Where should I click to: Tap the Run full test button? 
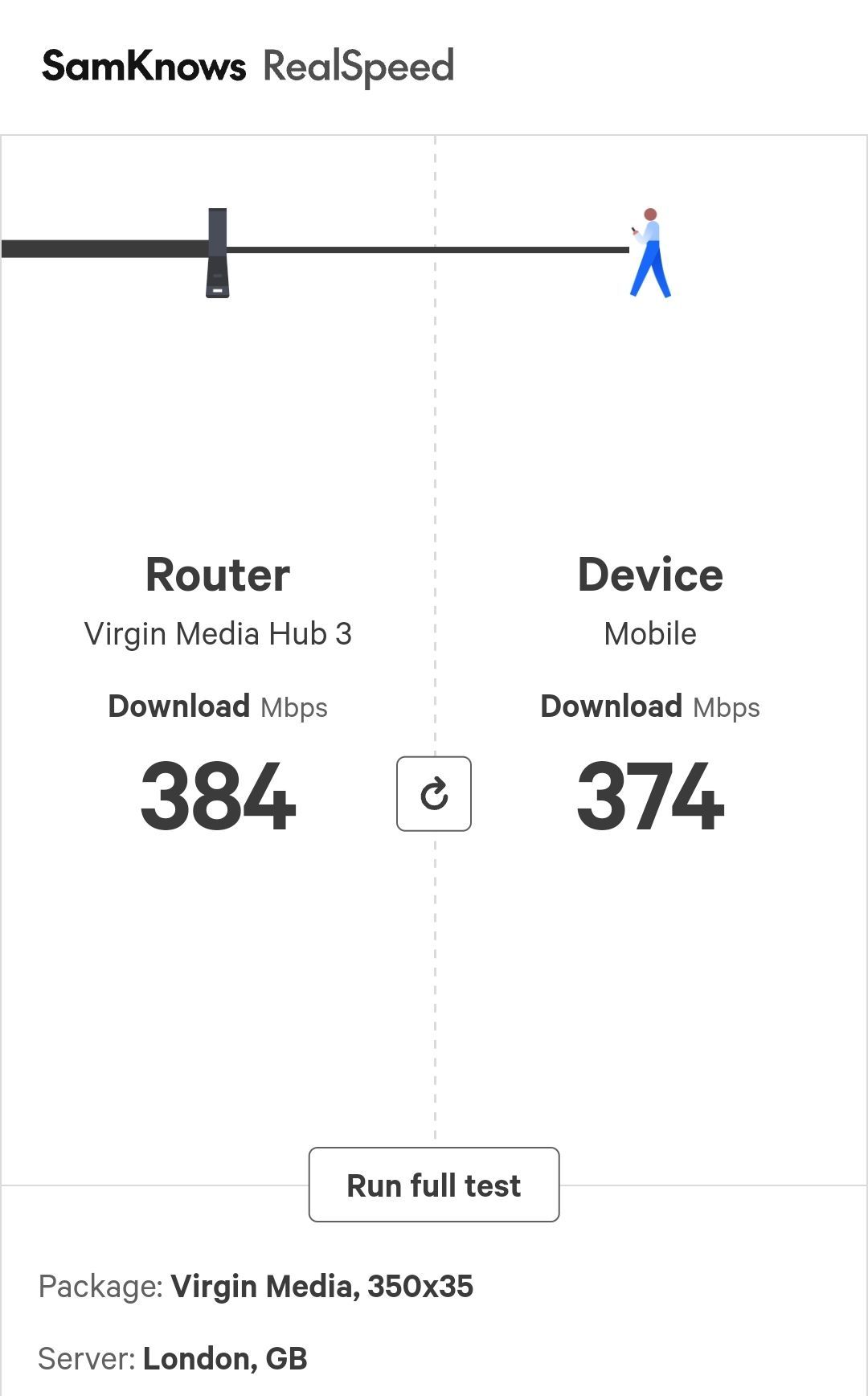click(x=434, y=1185)
